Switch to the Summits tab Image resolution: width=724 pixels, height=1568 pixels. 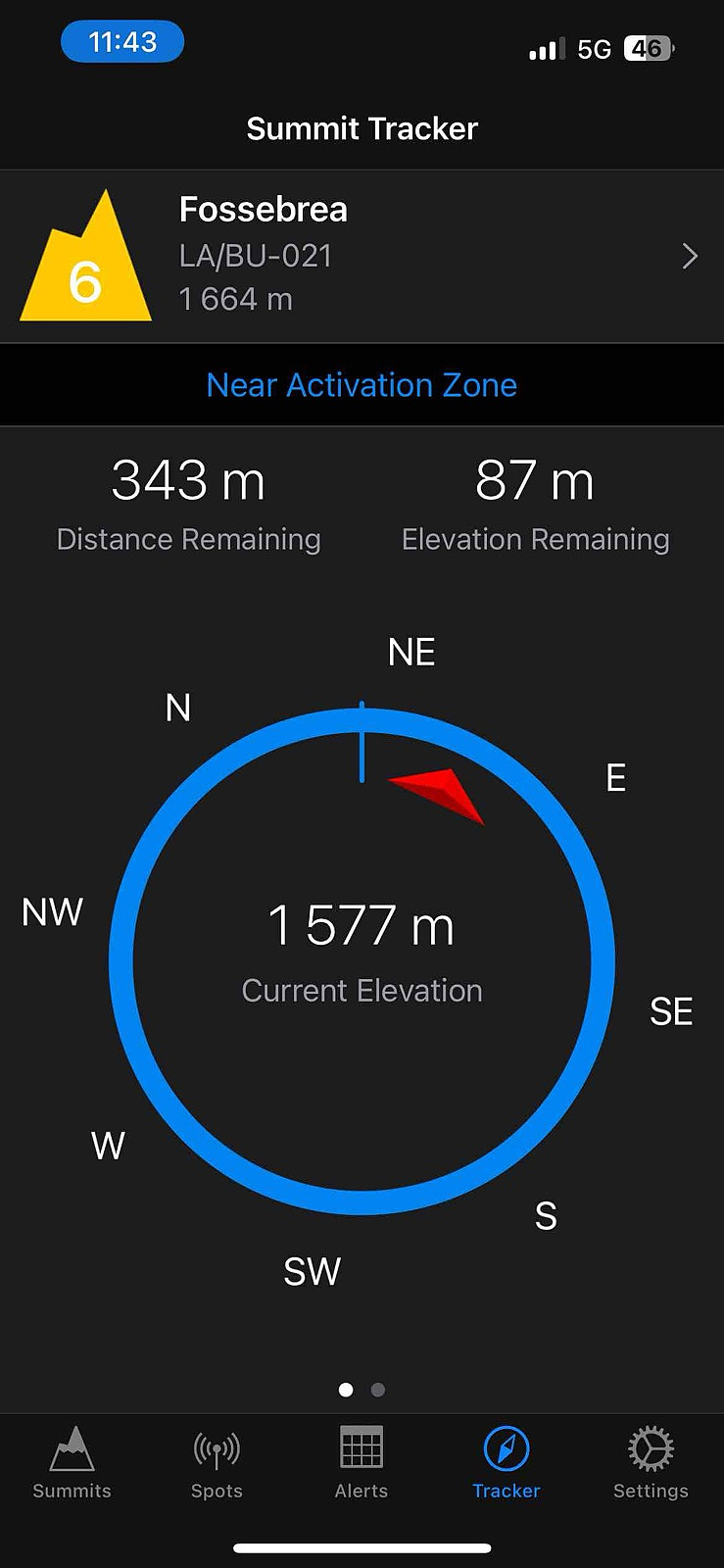coord(72,1462)
